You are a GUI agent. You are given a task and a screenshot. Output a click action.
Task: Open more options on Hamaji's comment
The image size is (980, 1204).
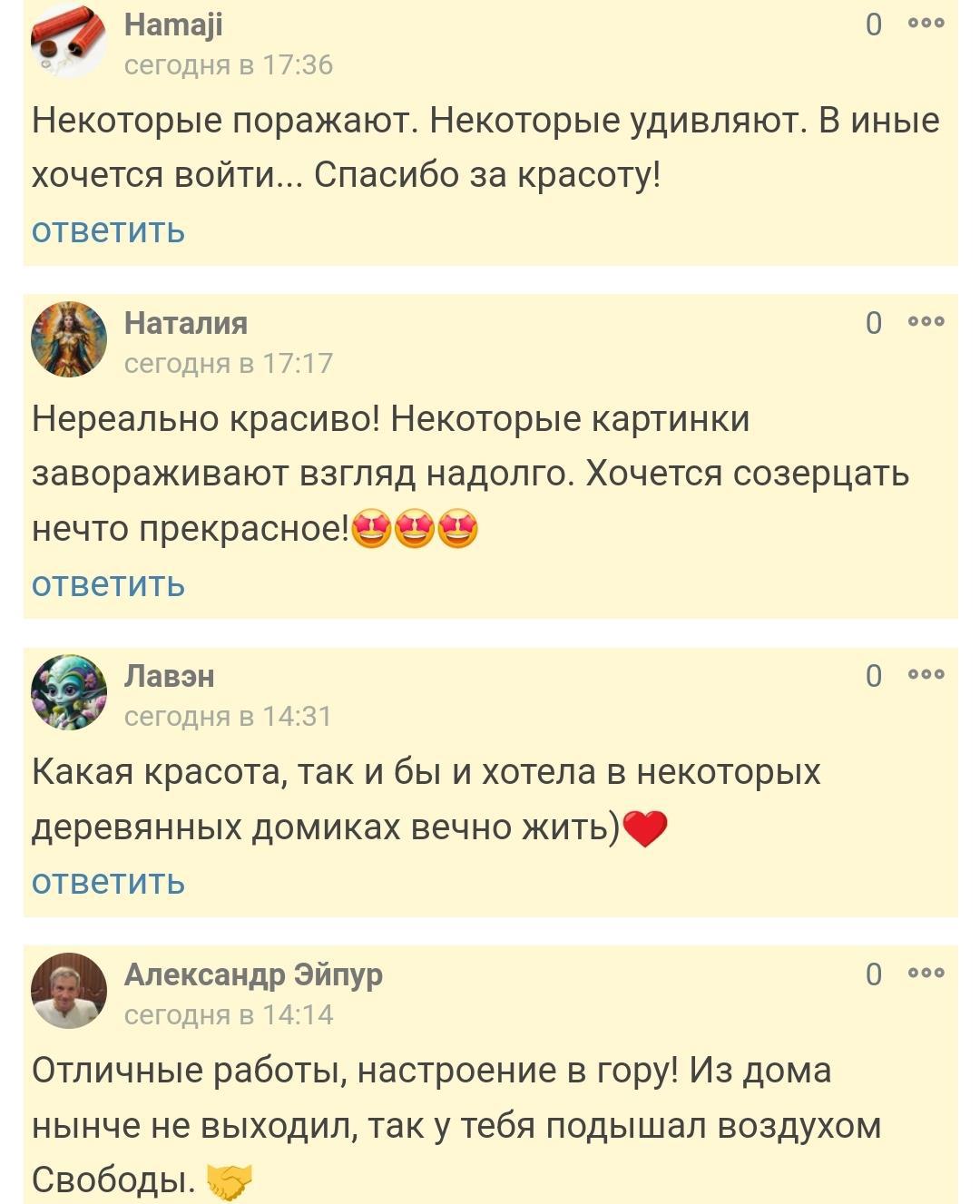pos(926,24)
